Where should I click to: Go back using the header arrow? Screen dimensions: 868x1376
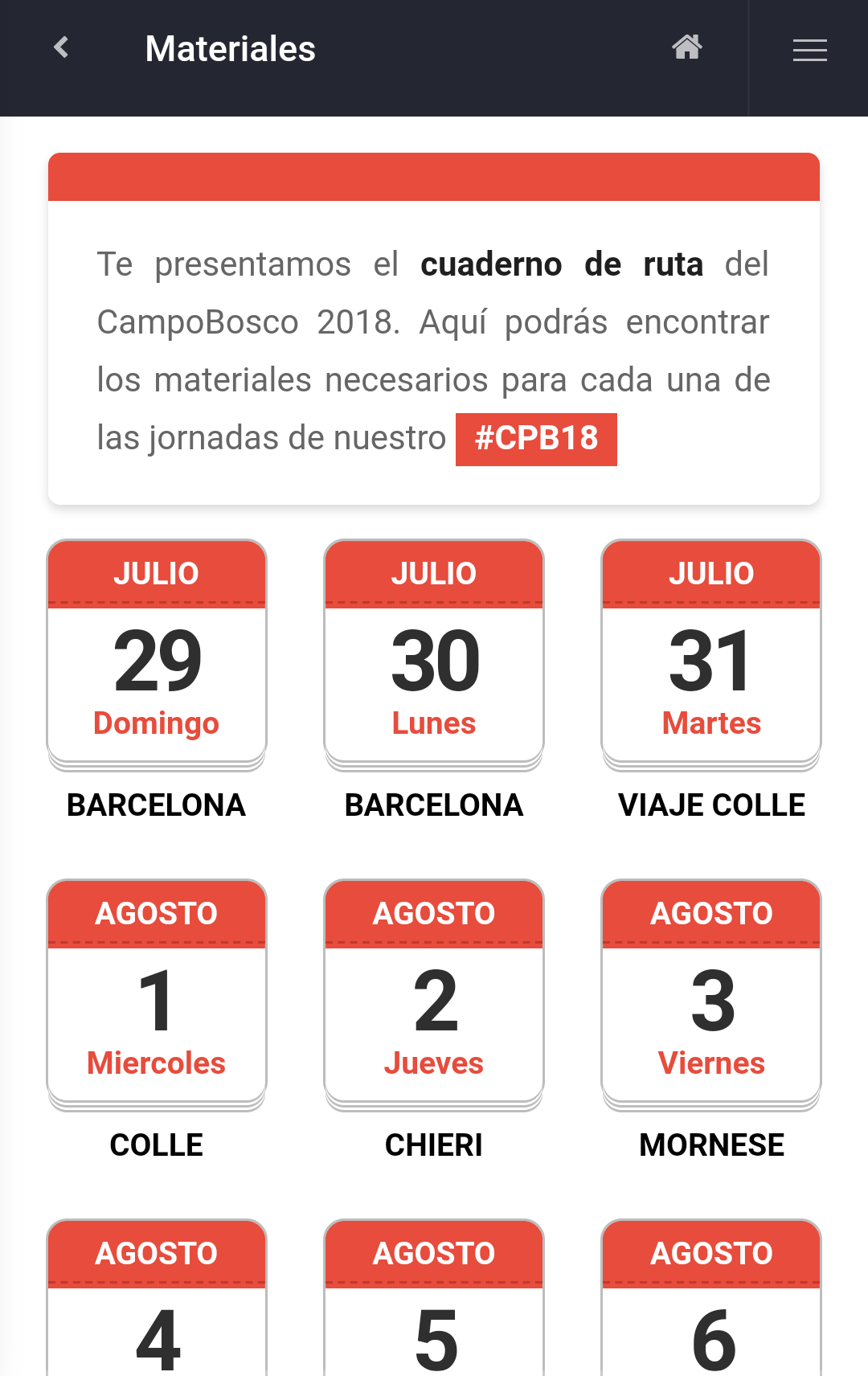[61, 48]
